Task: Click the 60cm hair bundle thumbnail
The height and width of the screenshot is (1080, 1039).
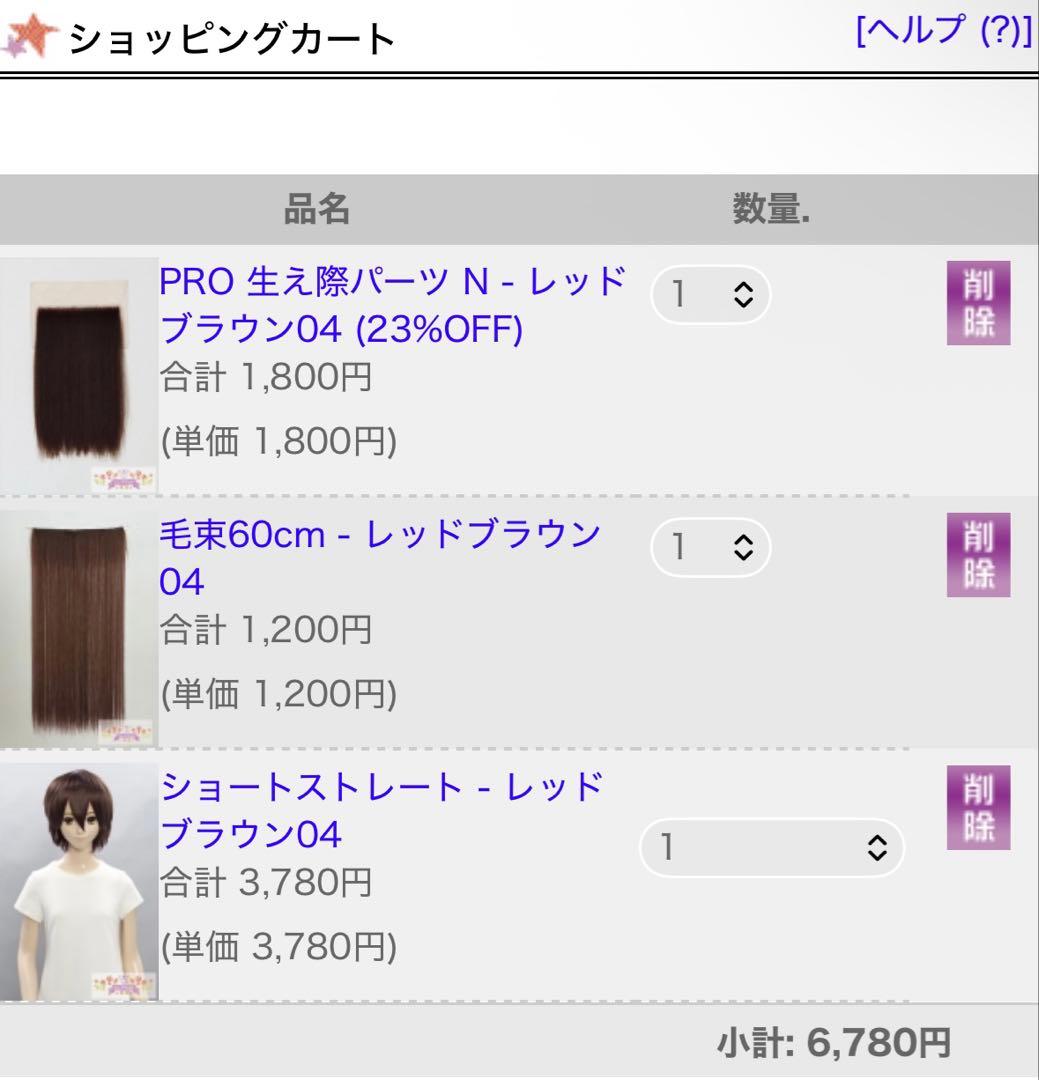Action: point(80,622)
